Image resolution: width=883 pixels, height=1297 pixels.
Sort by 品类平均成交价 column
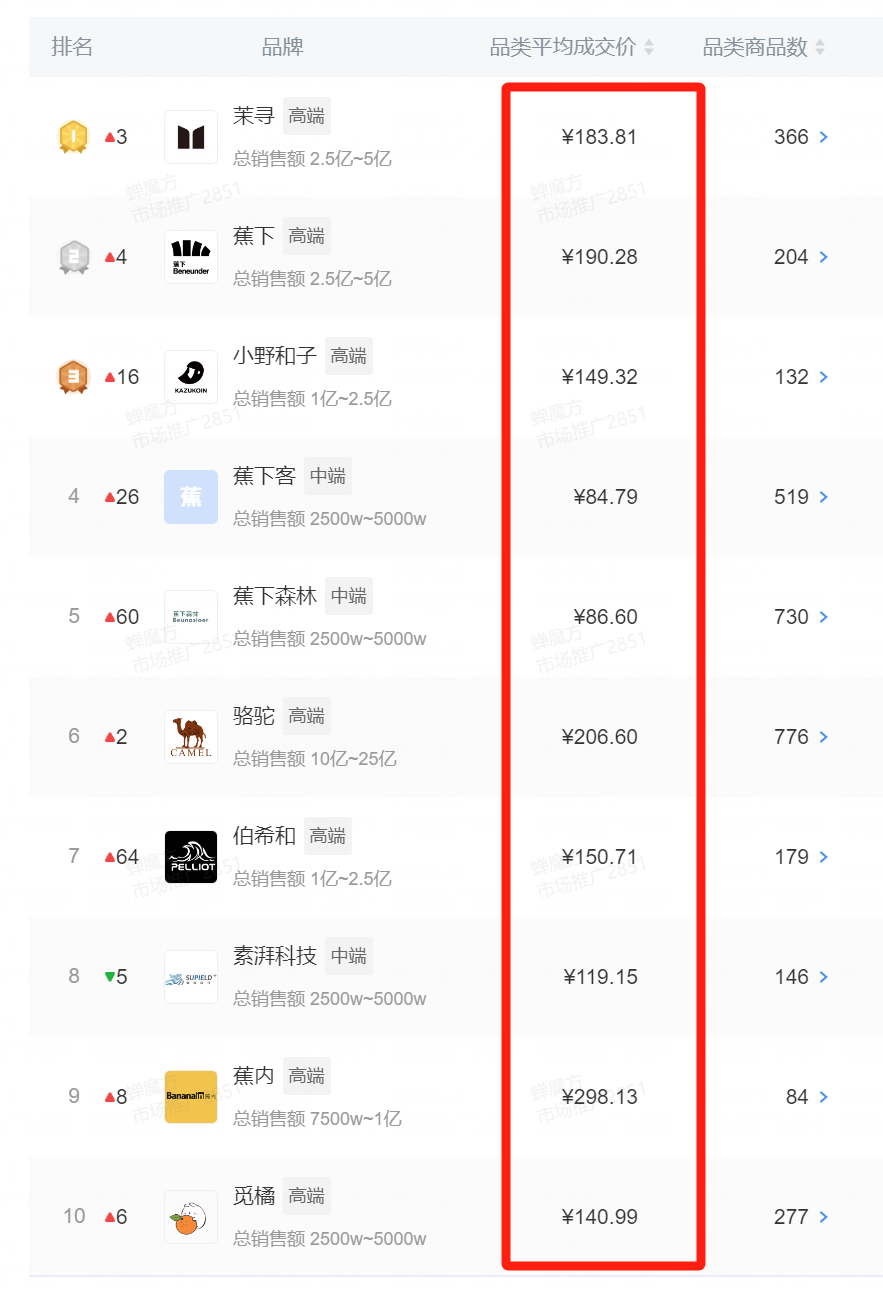[649, 47]
